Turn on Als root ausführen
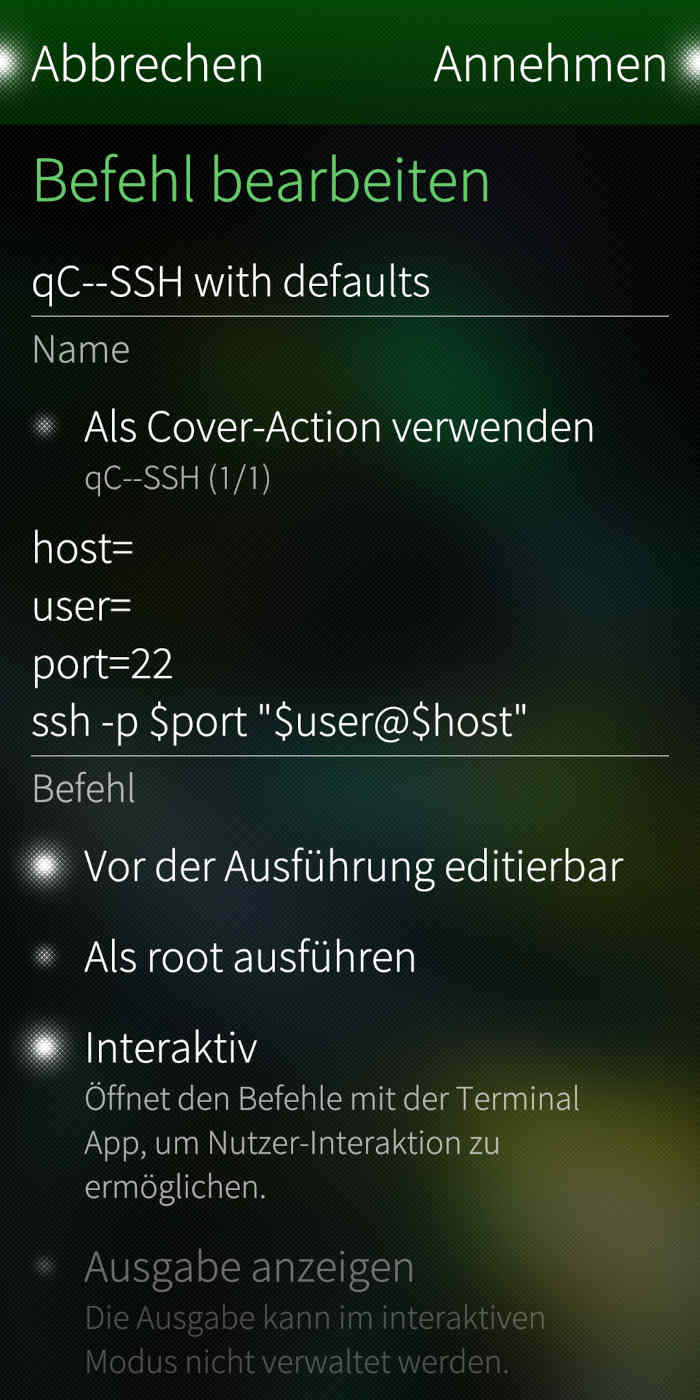The height and width of the screenshot is (1400, 700). (350, 958)
